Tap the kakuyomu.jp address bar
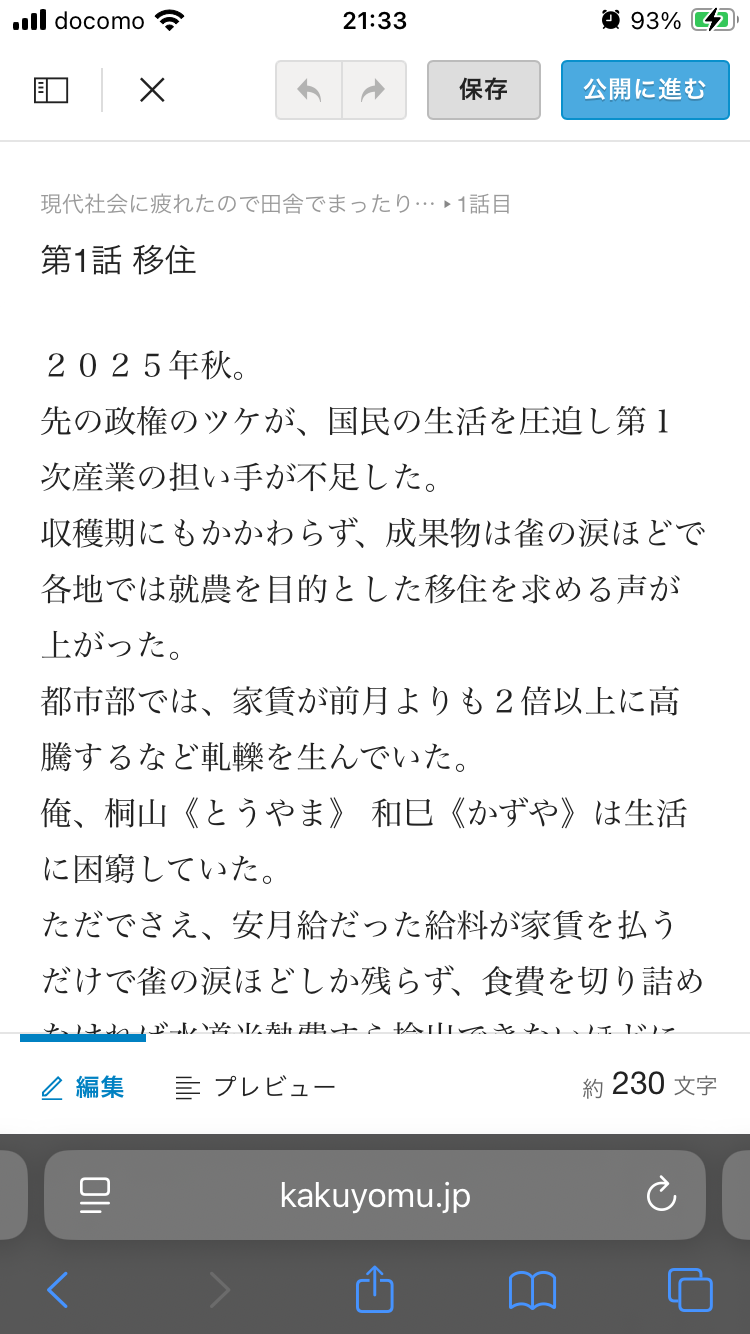The width and height of the screenshot is (750, 1334). click(x=375, y=1195)
